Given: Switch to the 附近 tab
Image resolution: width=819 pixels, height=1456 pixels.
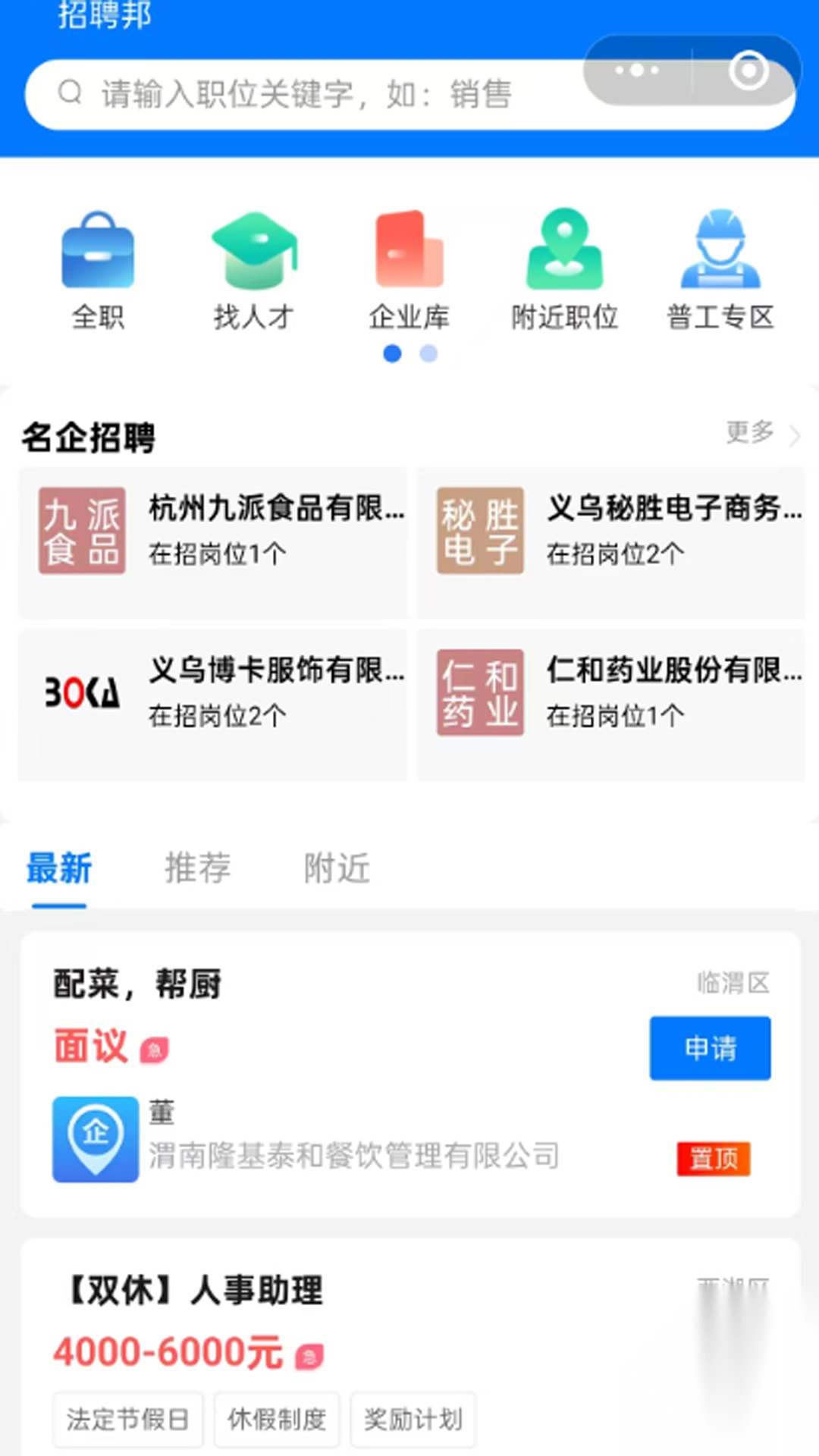Looking at the screenshot, I should [336, 868].
